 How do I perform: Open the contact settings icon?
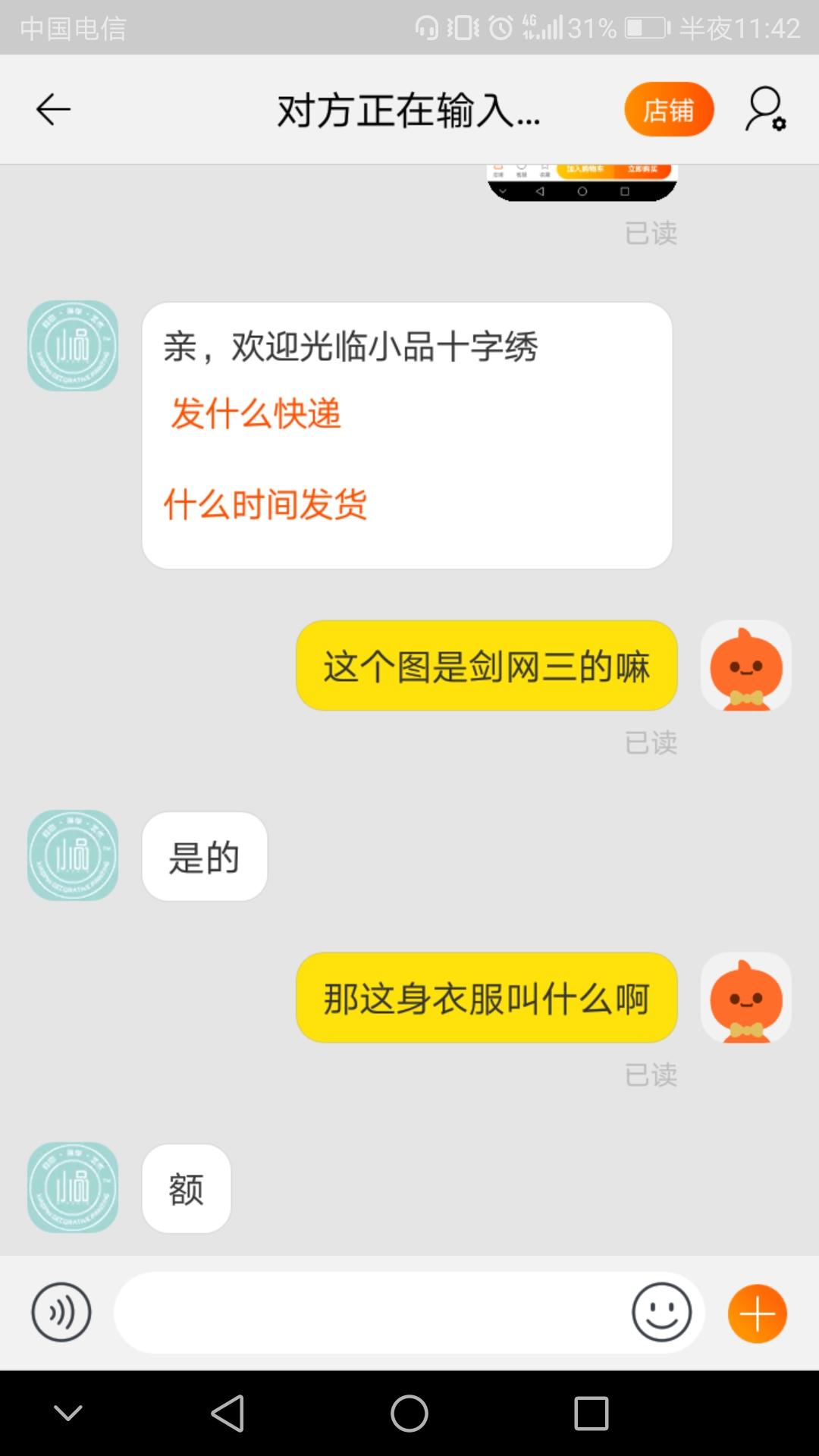tap(765, 110)
